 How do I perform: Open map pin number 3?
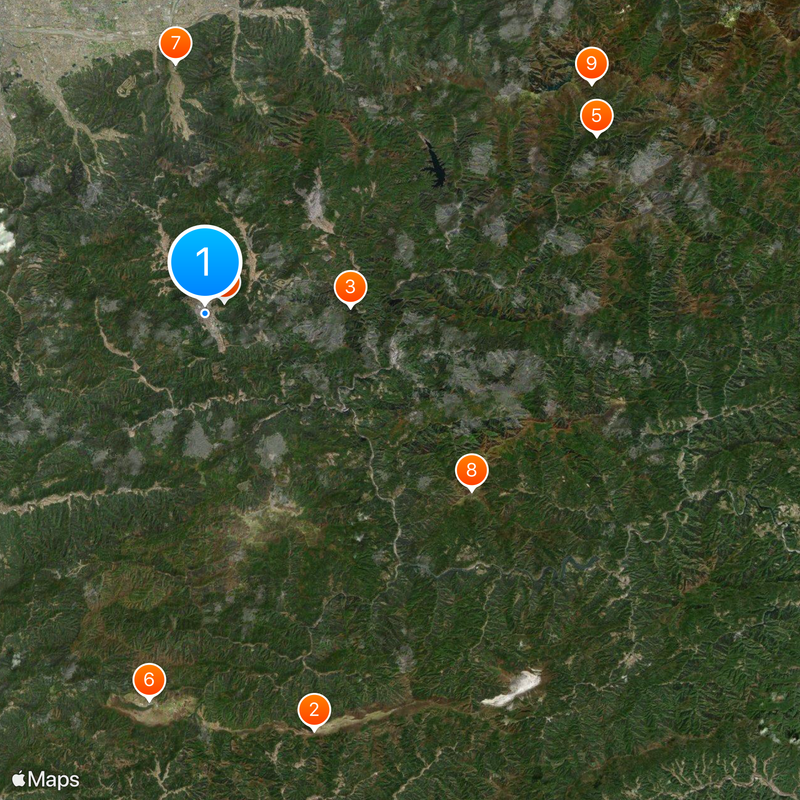coord(350,288)
